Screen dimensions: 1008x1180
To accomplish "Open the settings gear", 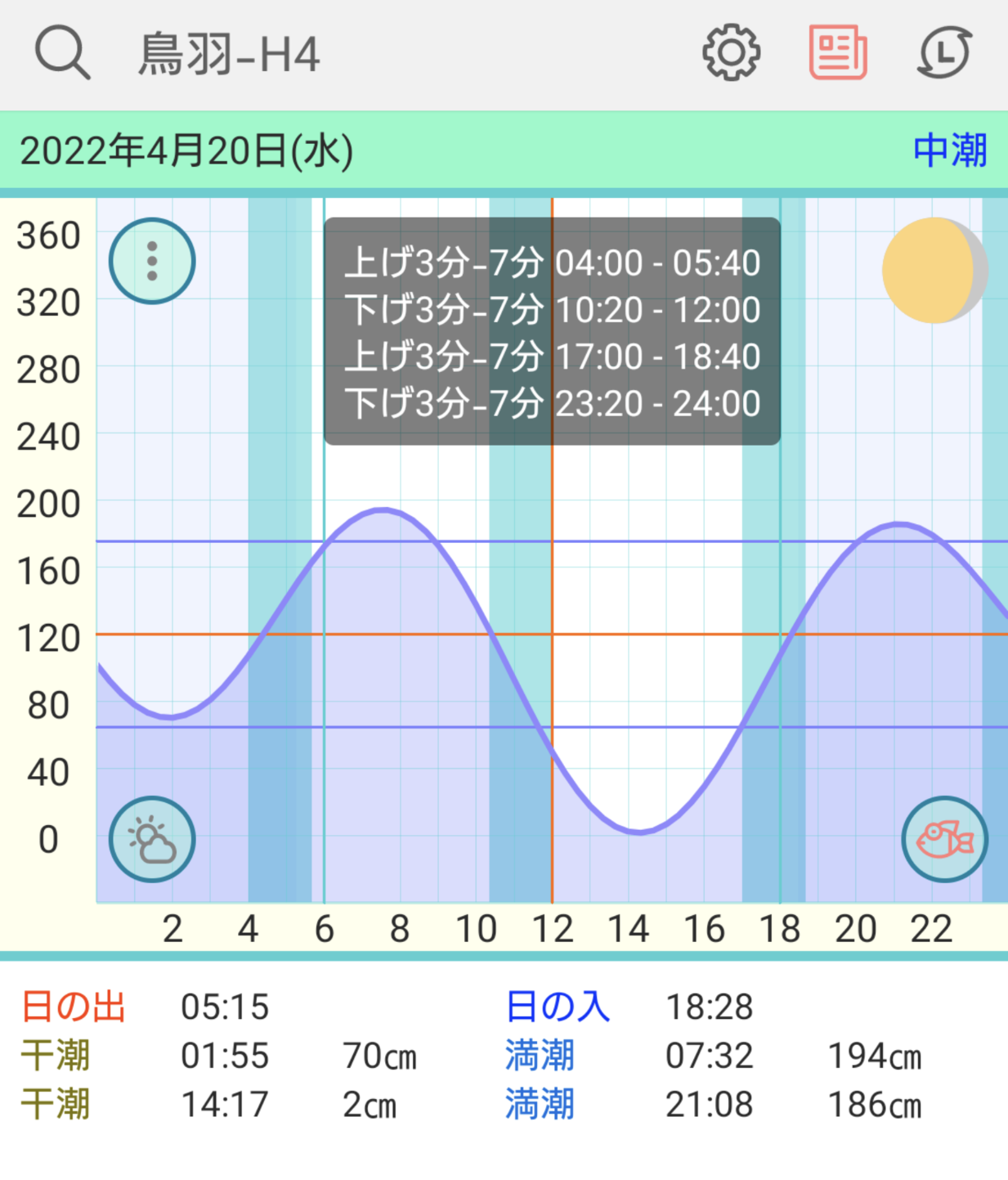I will 731,53.
